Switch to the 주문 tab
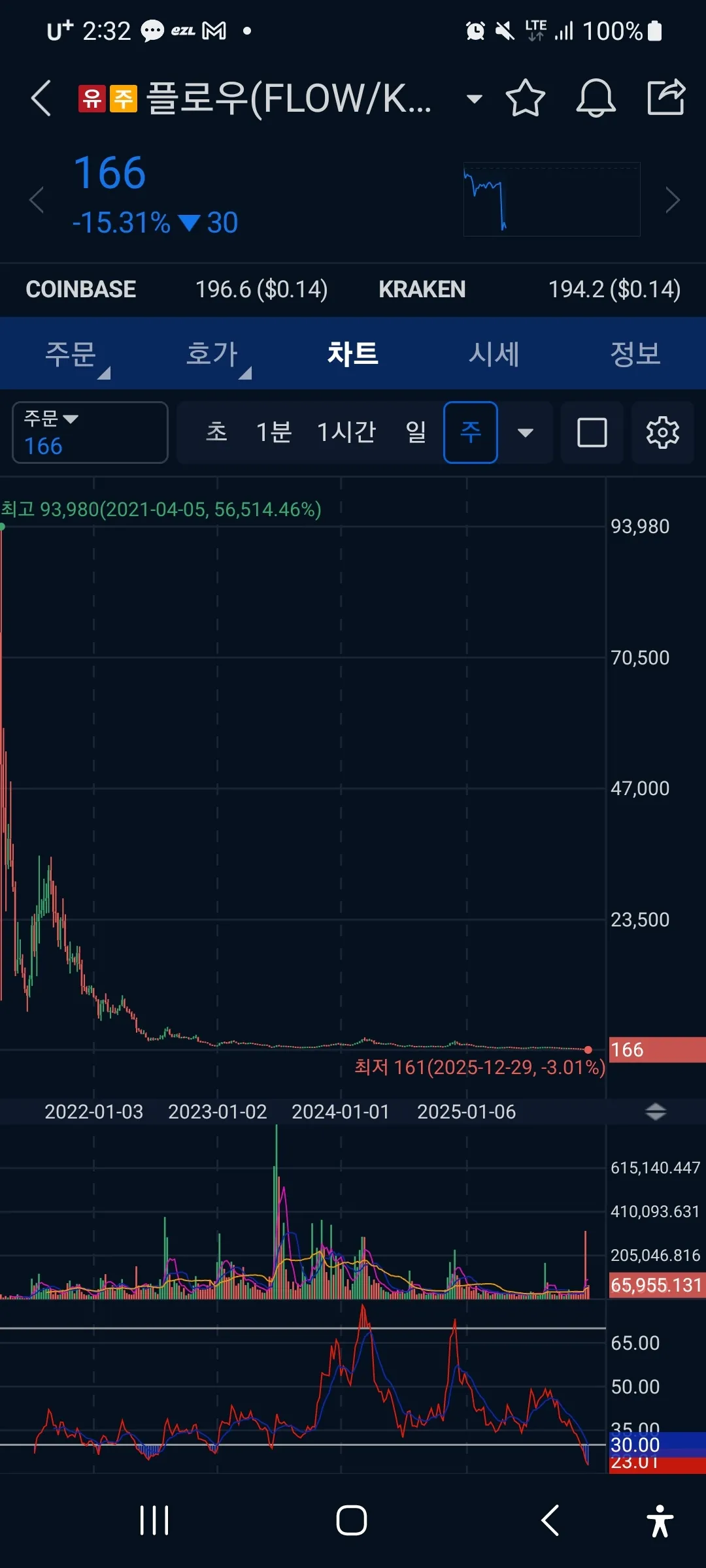This screenshot has height=1568, width=706. (71, 354)
